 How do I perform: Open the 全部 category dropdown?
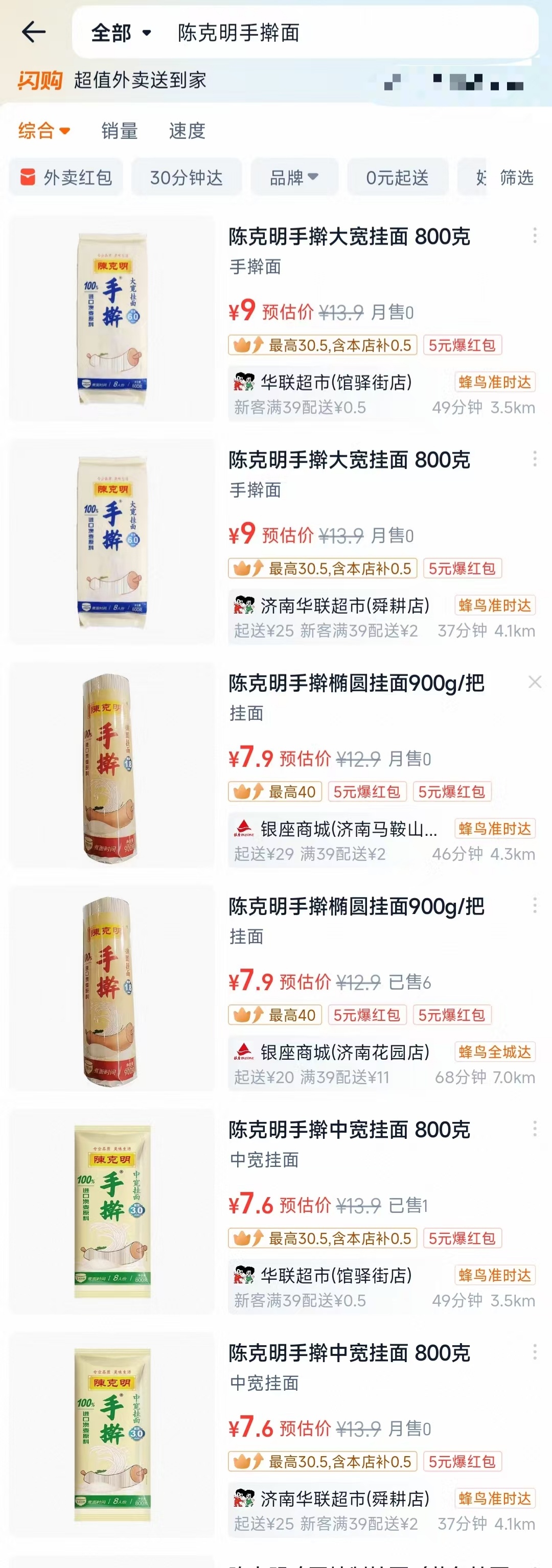tap(121, 33)
